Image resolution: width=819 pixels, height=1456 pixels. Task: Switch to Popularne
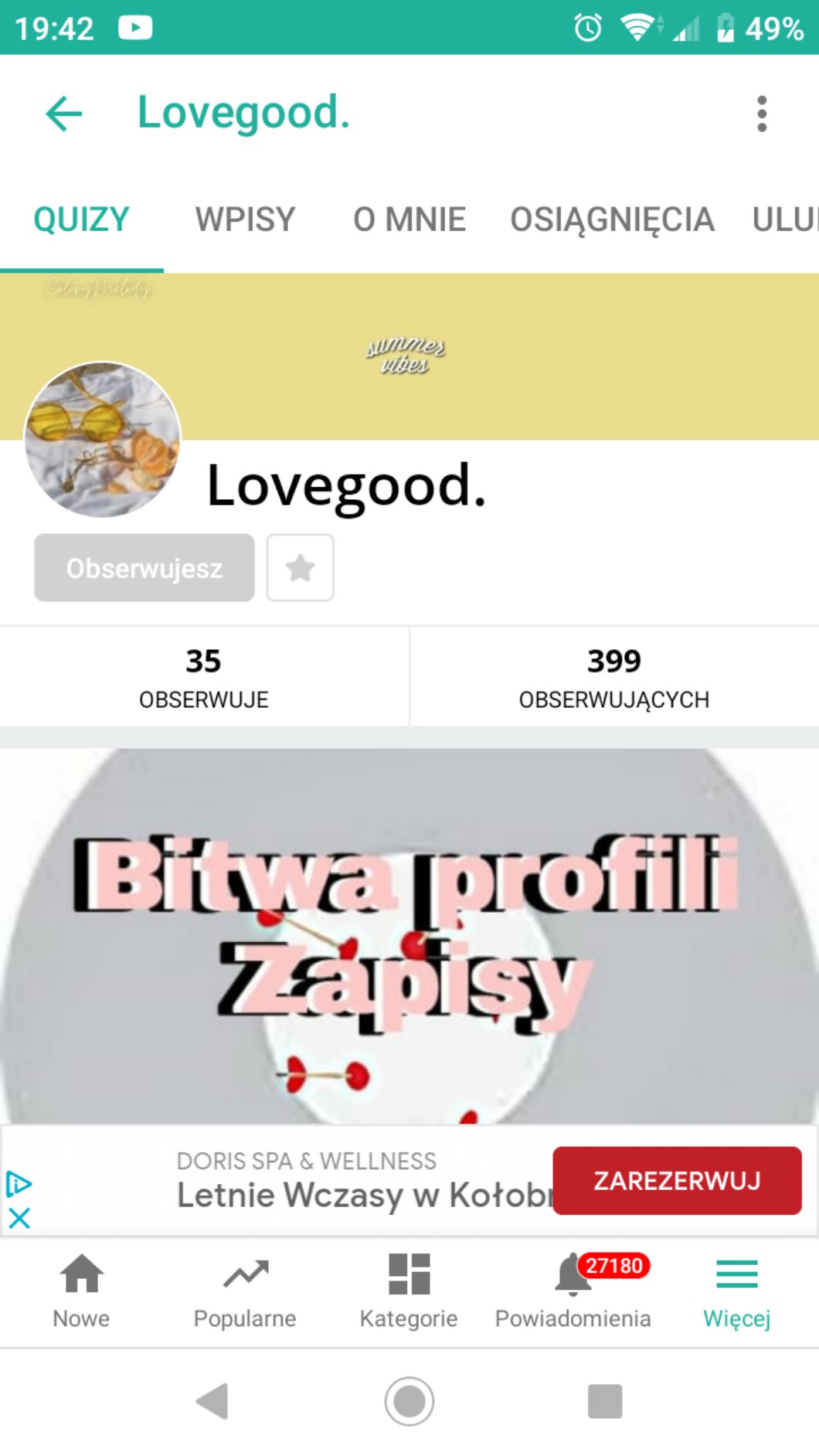[245, 1291]
